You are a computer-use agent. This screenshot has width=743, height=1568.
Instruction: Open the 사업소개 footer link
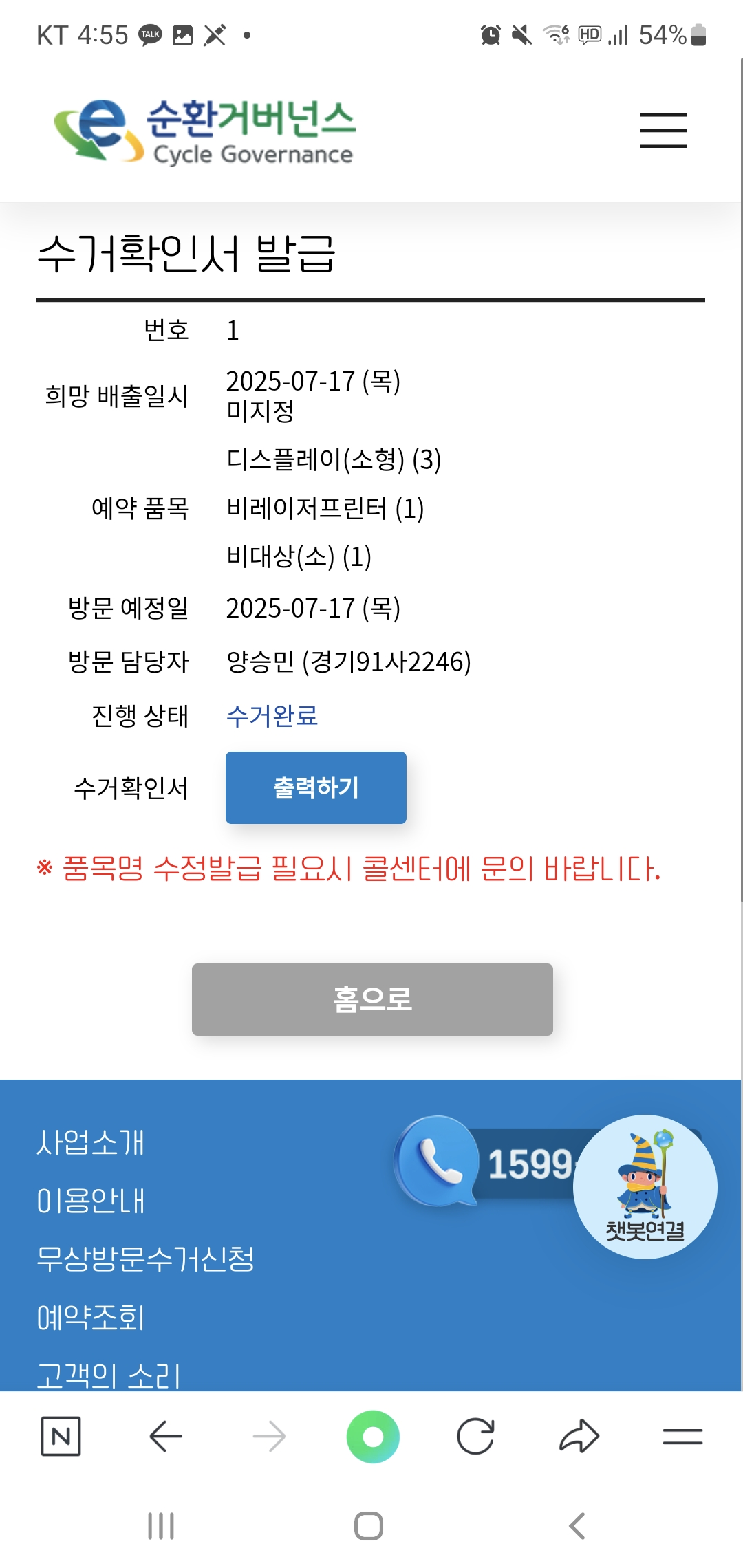91,1143
